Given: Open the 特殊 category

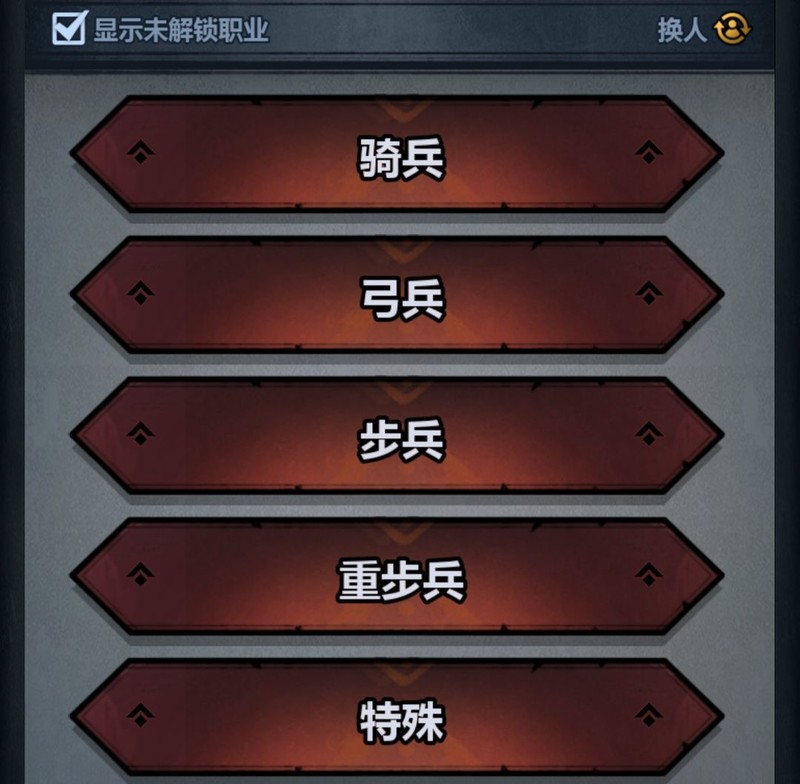Looking at the screenshot, I should pyautogui.click(x=400, y=717).
